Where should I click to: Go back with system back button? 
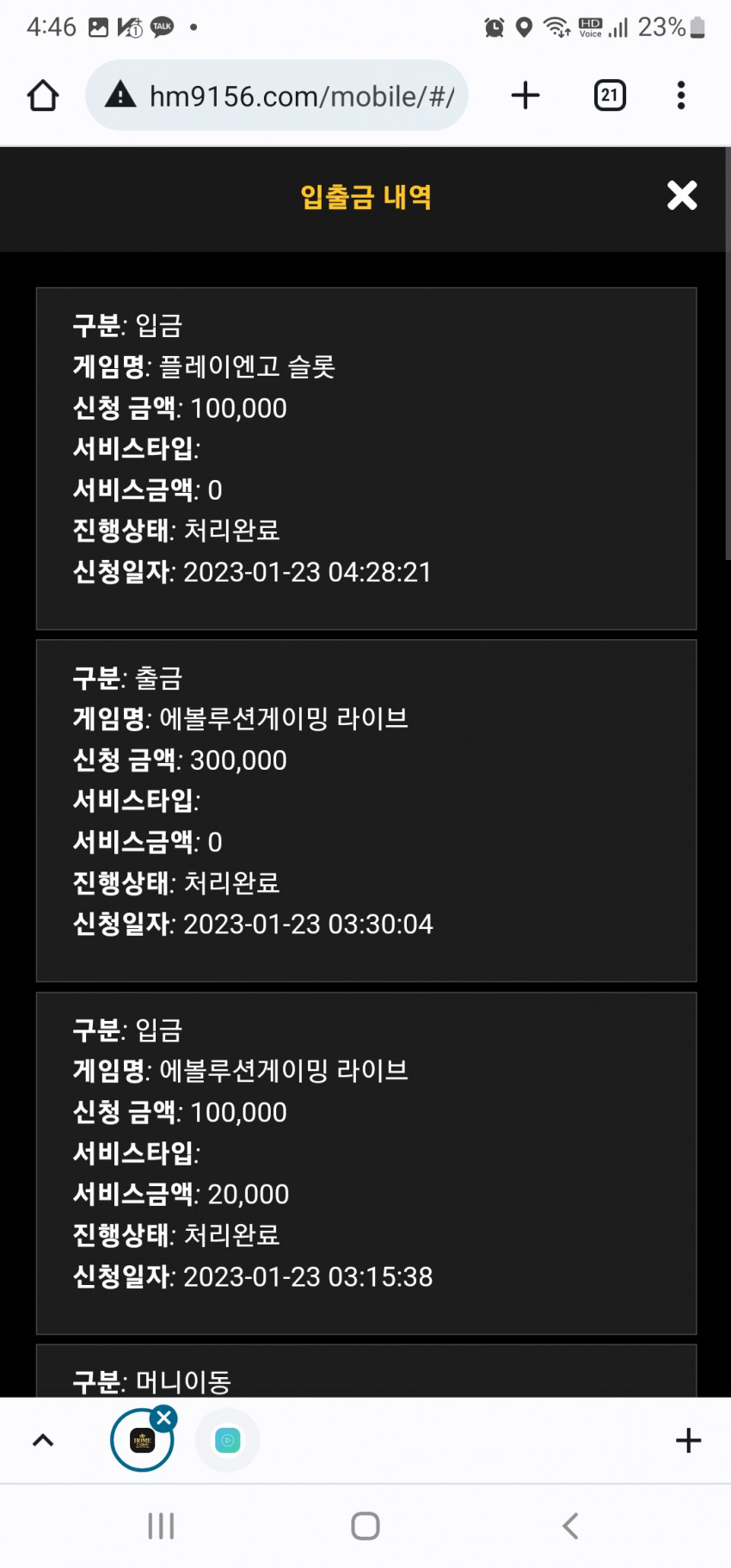pos(570,1526)
